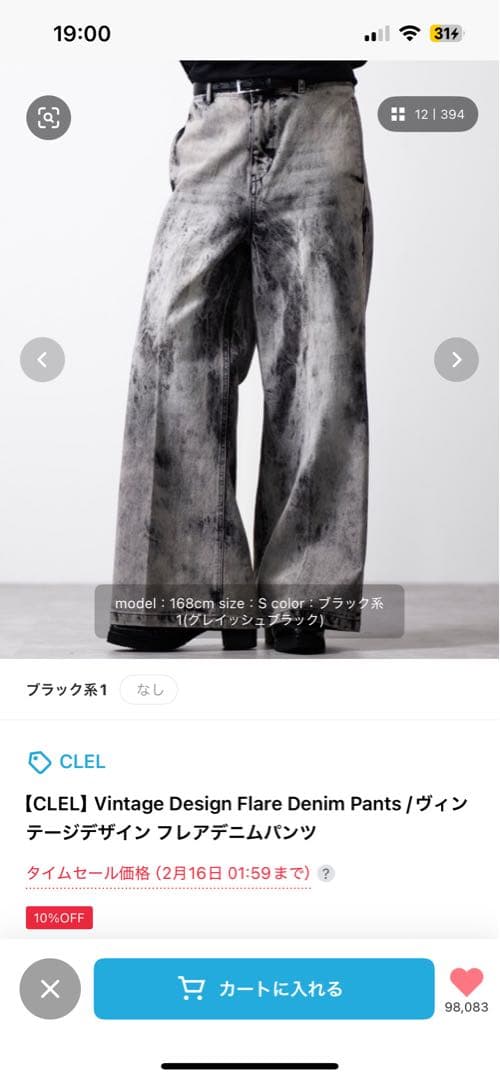Open the CLEL brand page
The image size is (500, 1080).
67,762
